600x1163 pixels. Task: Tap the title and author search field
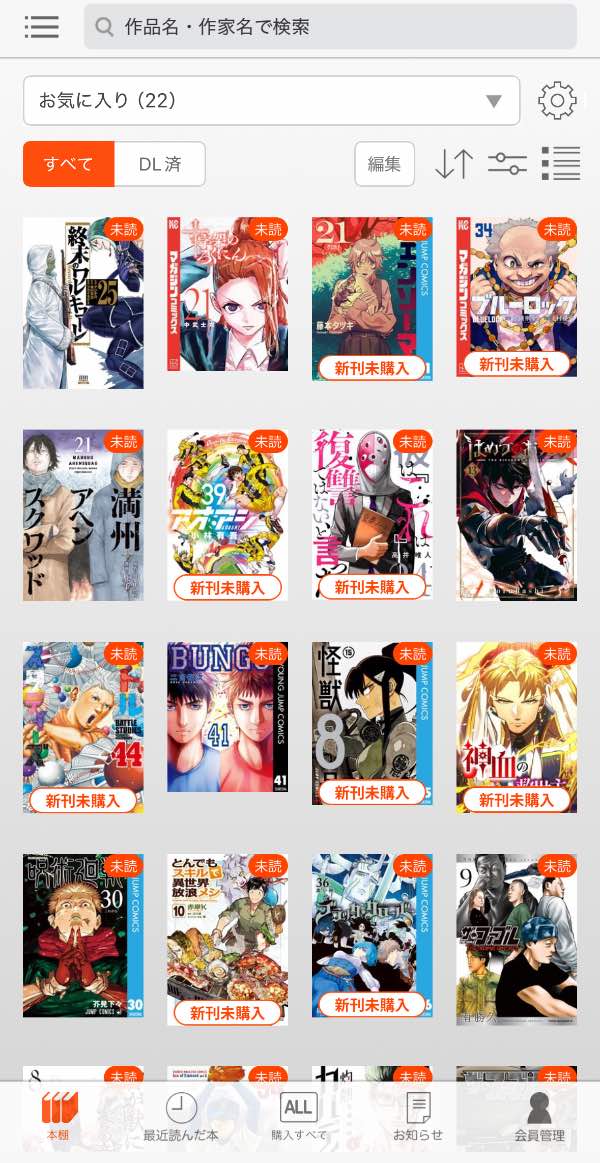pyautogui.click(x=330, y=27)
